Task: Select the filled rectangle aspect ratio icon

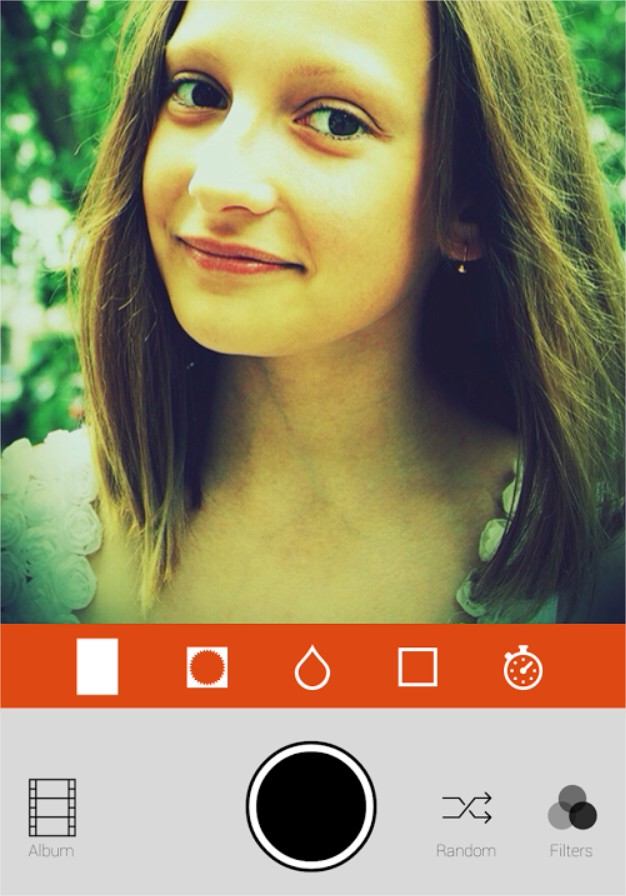Action: click(x=97, y=666)
